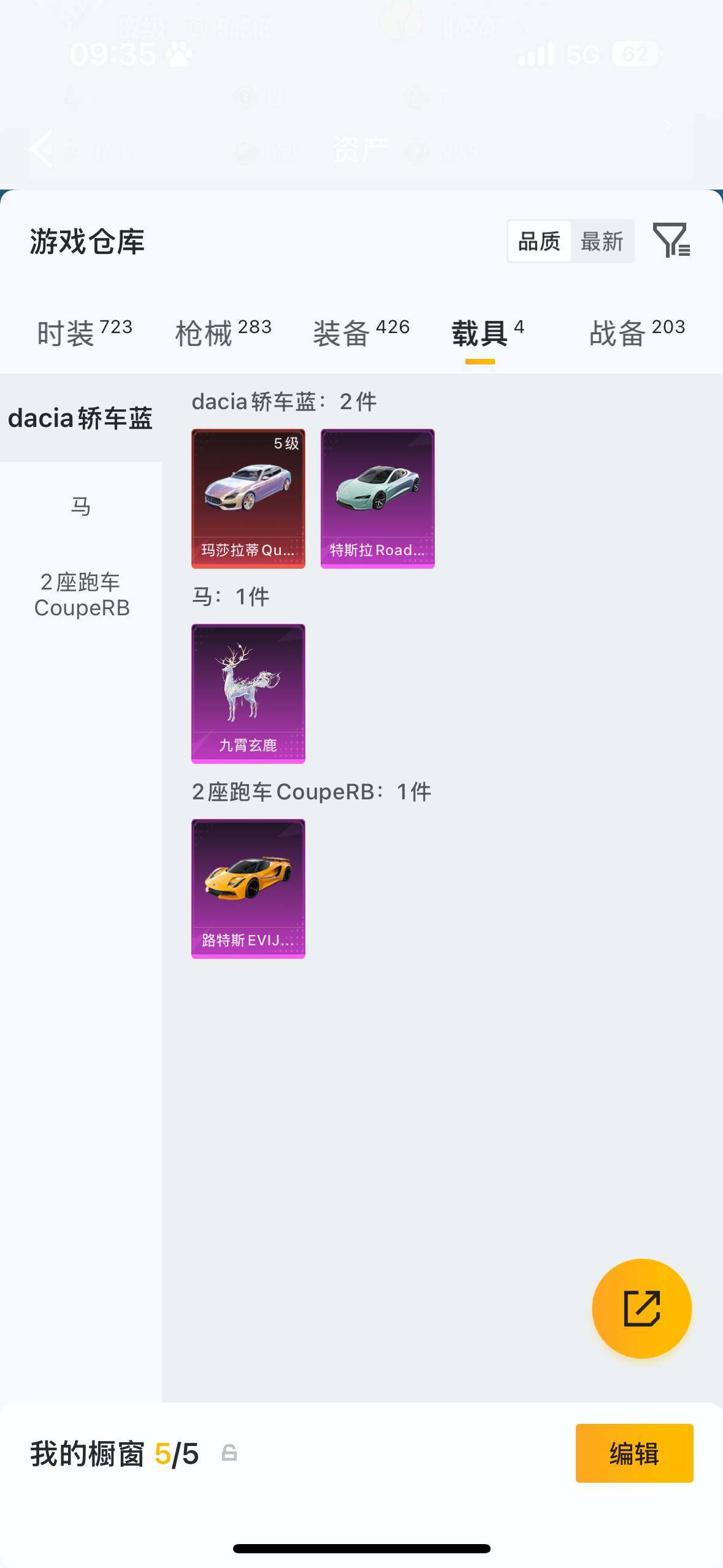View the 路特斯 EVIJ... sports car

point(248,888)
